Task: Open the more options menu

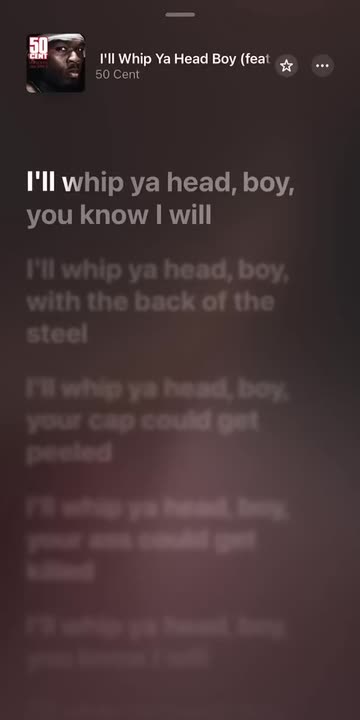Action: [x=322, y=66]
